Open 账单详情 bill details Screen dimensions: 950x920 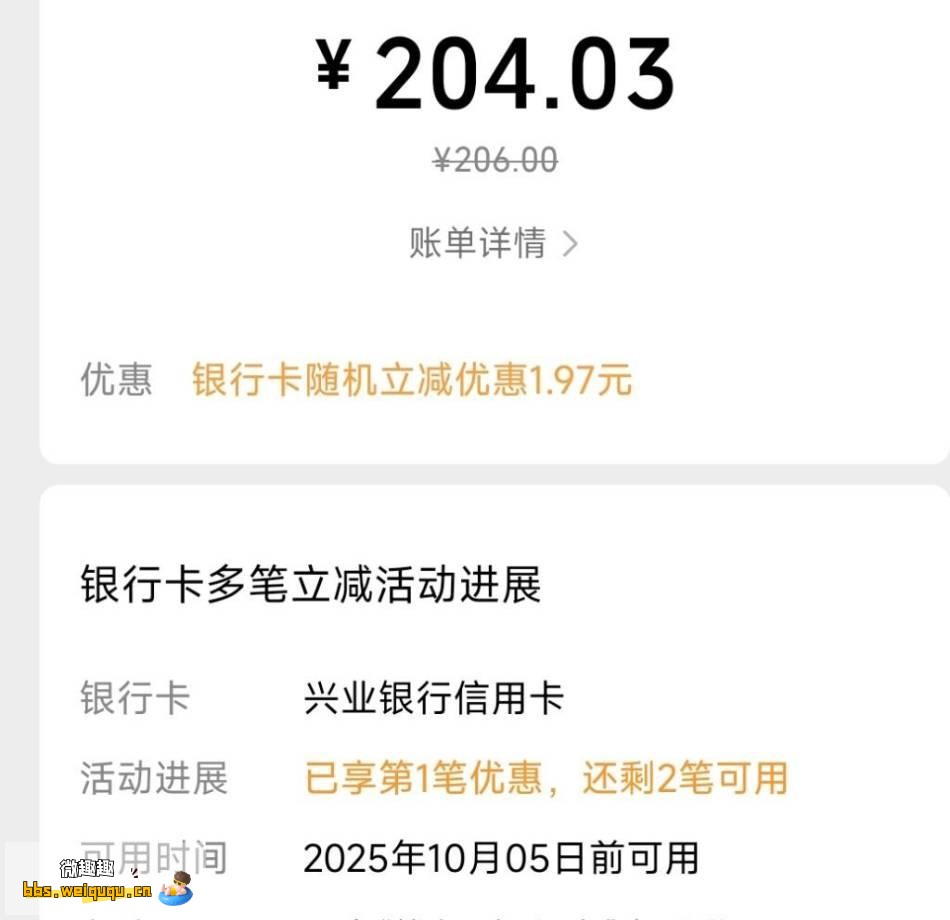492,243
